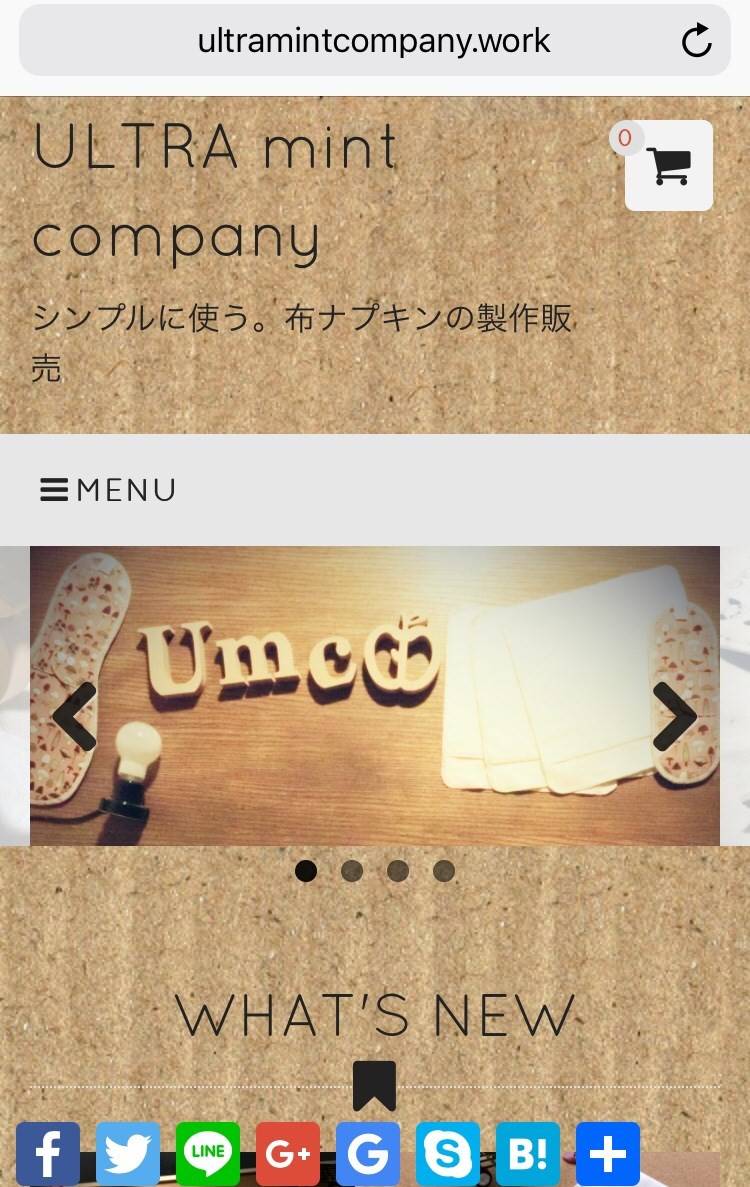Open the shopping cart

click(668, 166)
